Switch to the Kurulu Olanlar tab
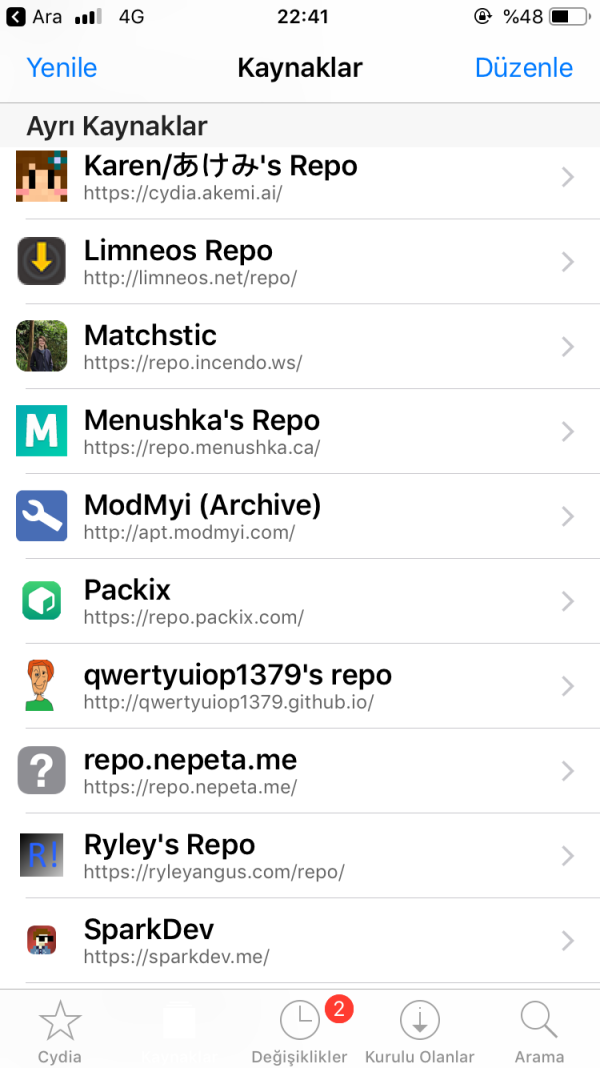The height and width of the screenshot is (1068, 600). tap(420, 1032)
